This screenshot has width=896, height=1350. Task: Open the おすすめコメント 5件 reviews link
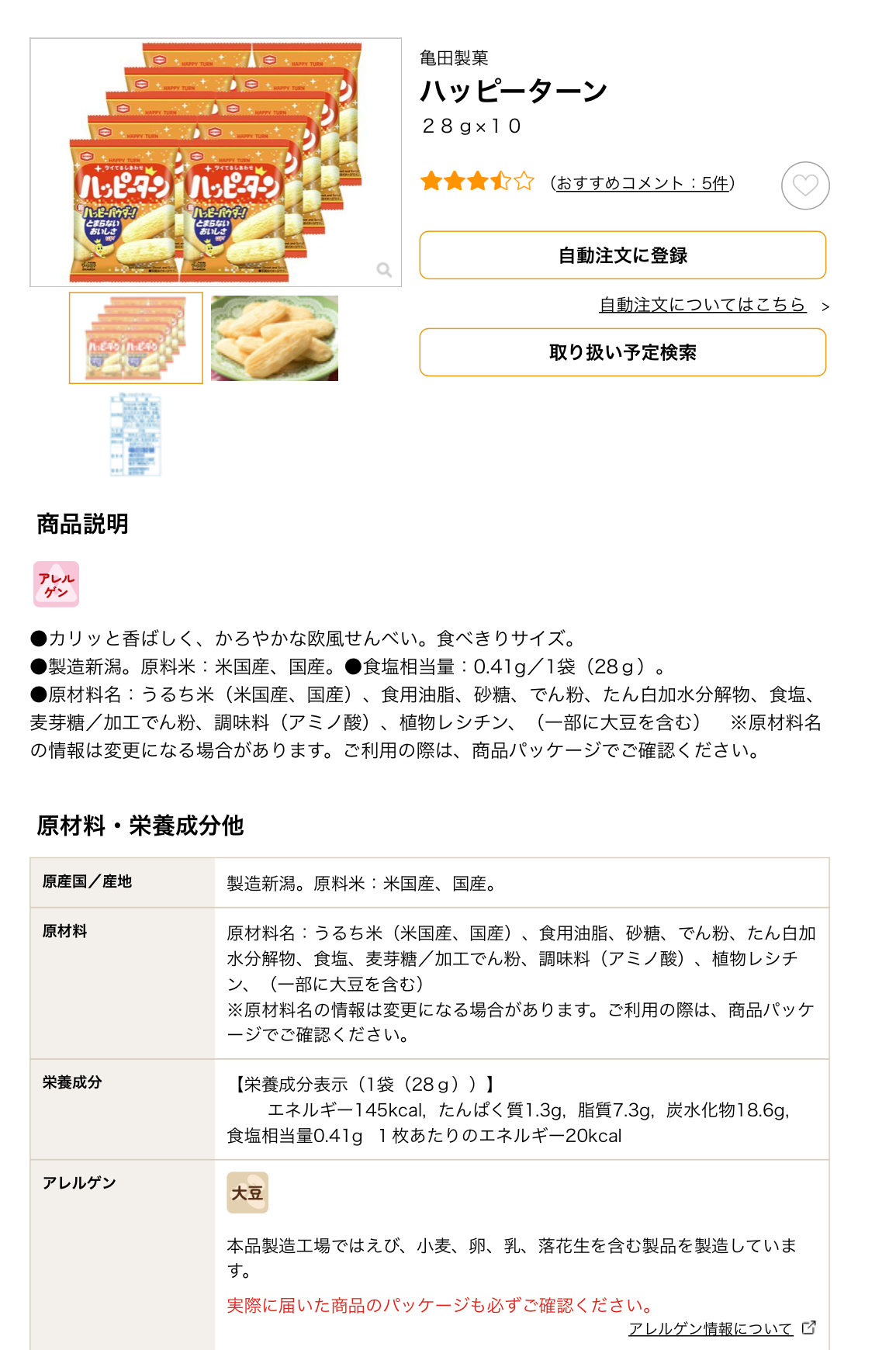point(642,183)
